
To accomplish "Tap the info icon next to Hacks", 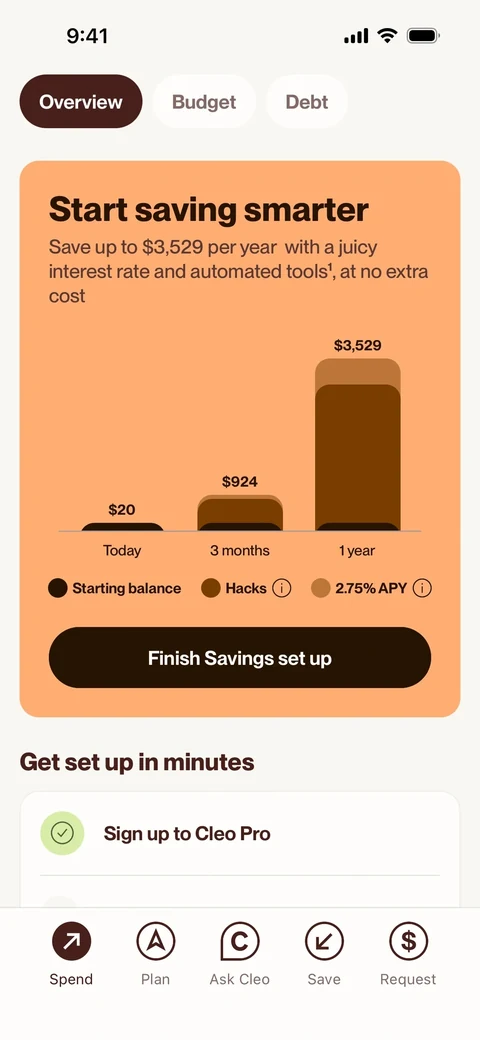I will [x=282, y=588].
